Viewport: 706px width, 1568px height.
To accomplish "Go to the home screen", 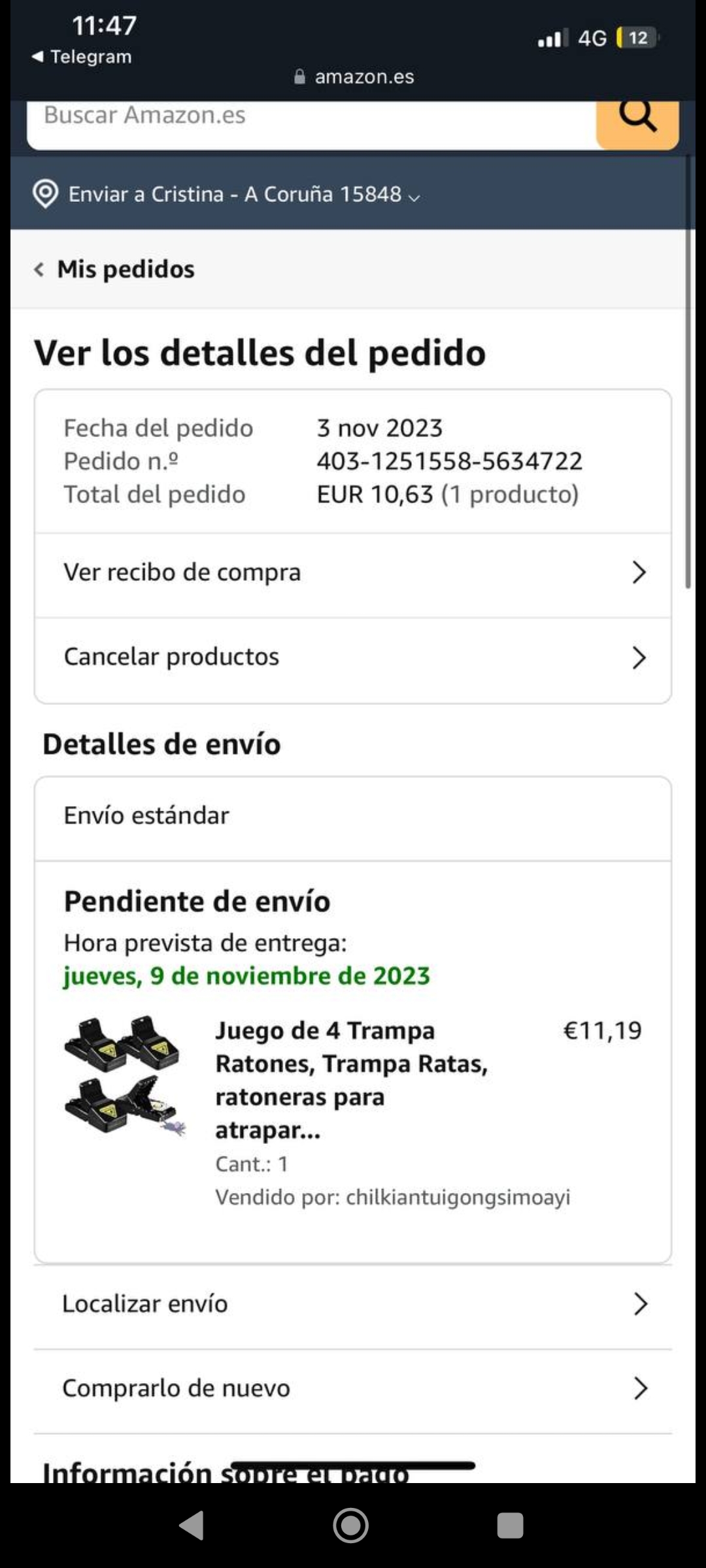I will pos(351,1526).
